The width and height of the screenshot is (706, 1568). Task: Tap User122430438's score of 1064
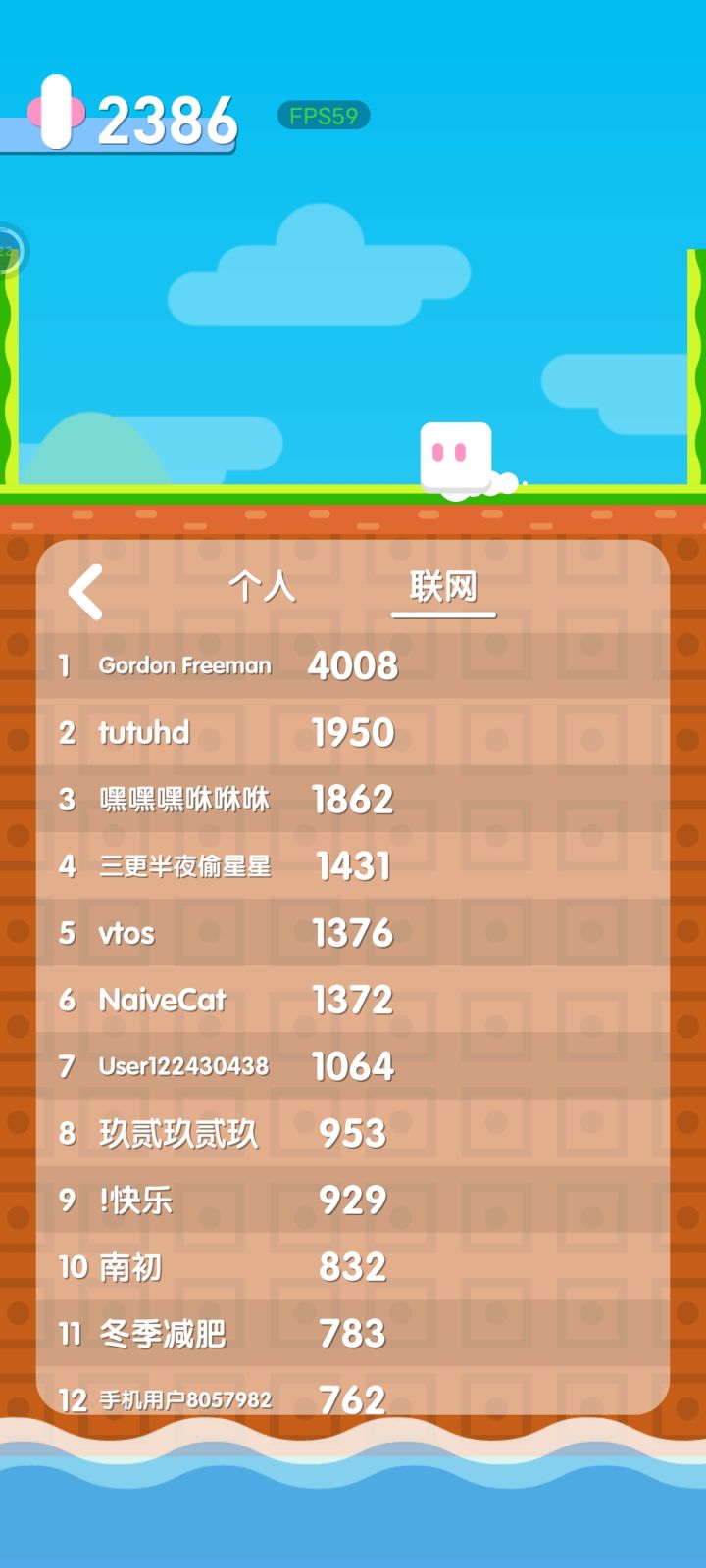(x=351, y=1066)
